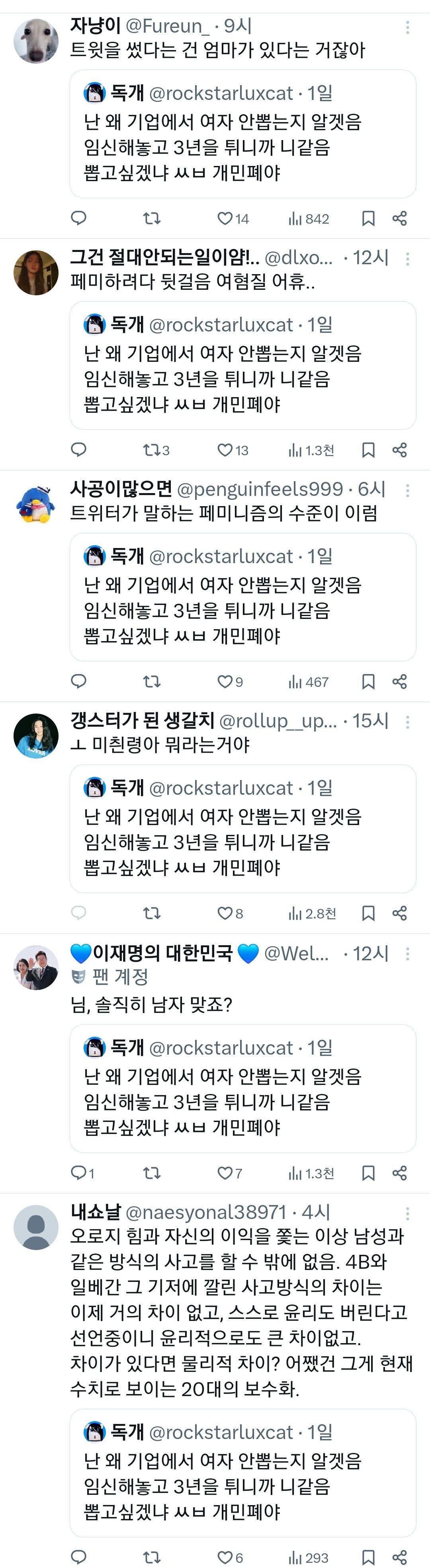Open overflow menu on 내쇼날's tweet
This screenshot has width=430, height=1568.
407,1213
